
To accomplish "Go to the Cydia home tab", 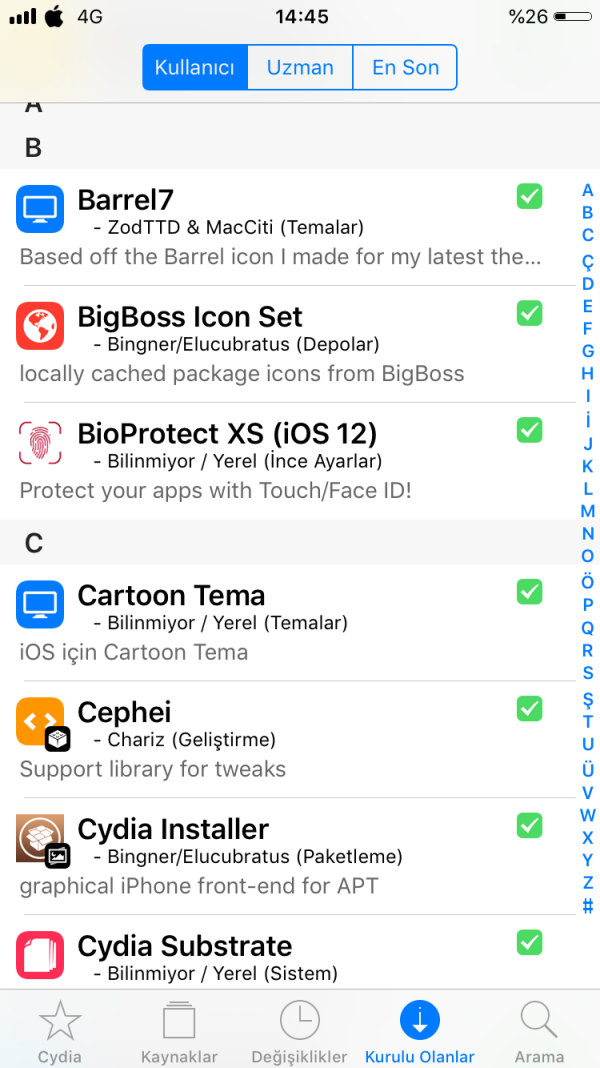I will click(x=60, y=1030).
